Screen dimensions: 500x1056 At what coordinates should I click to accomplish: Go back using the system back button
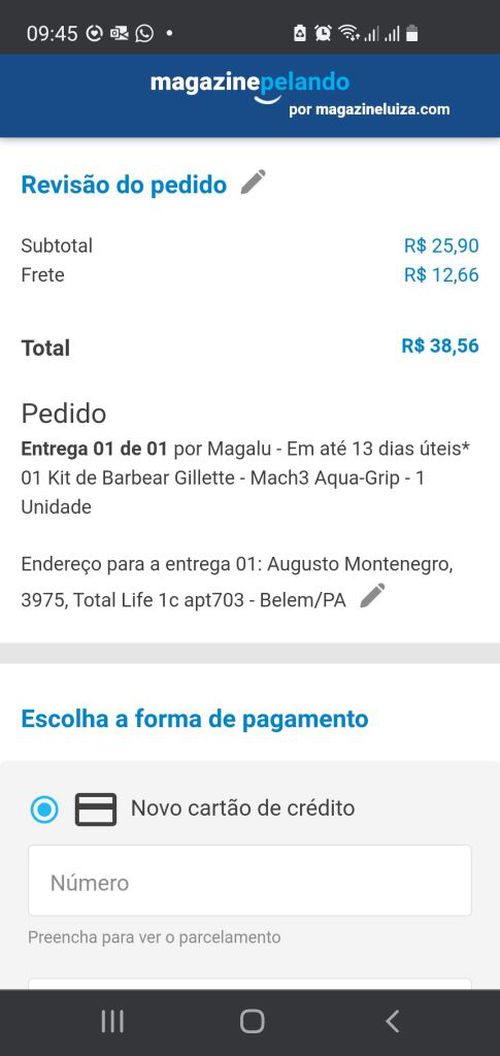point(392,1022)
